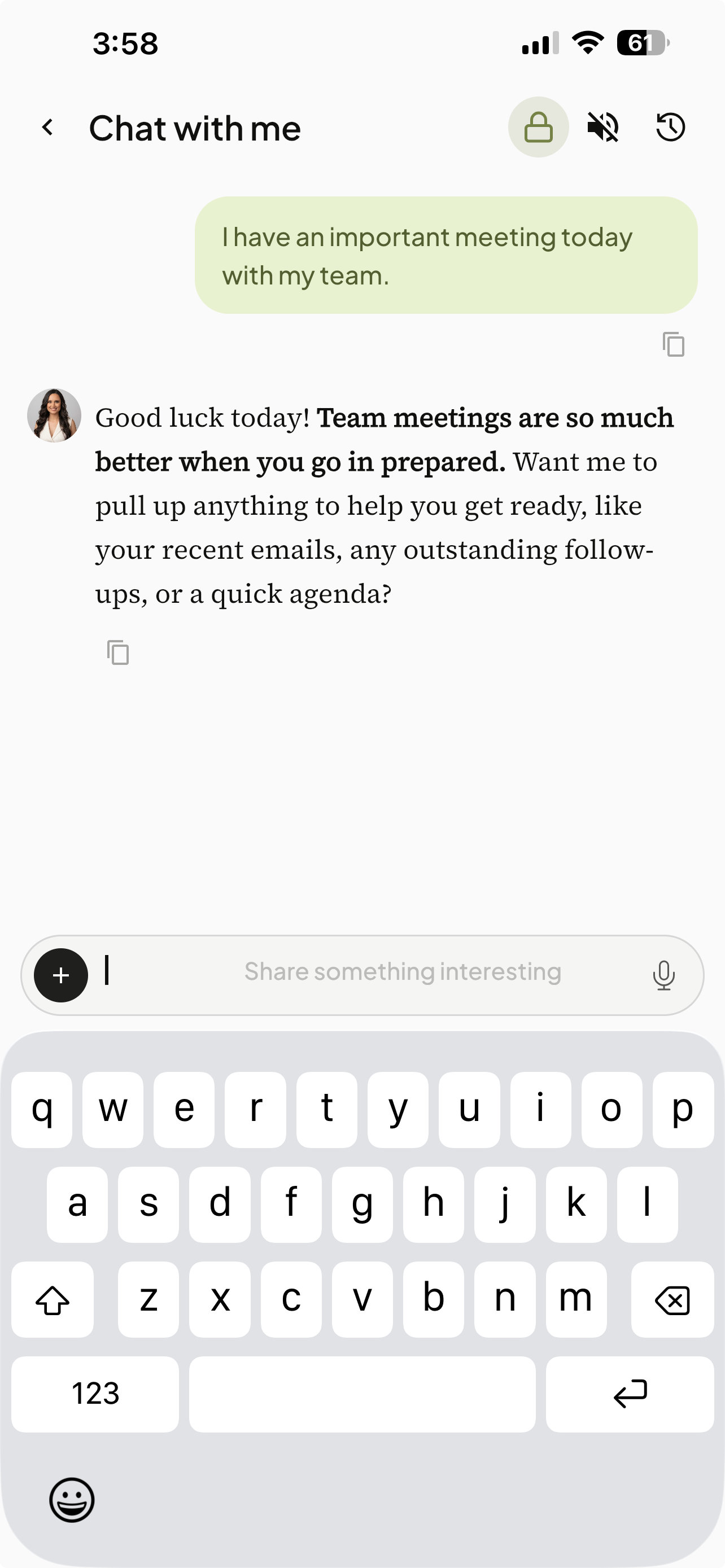Copy the Good luck today reply

[118, 652]
